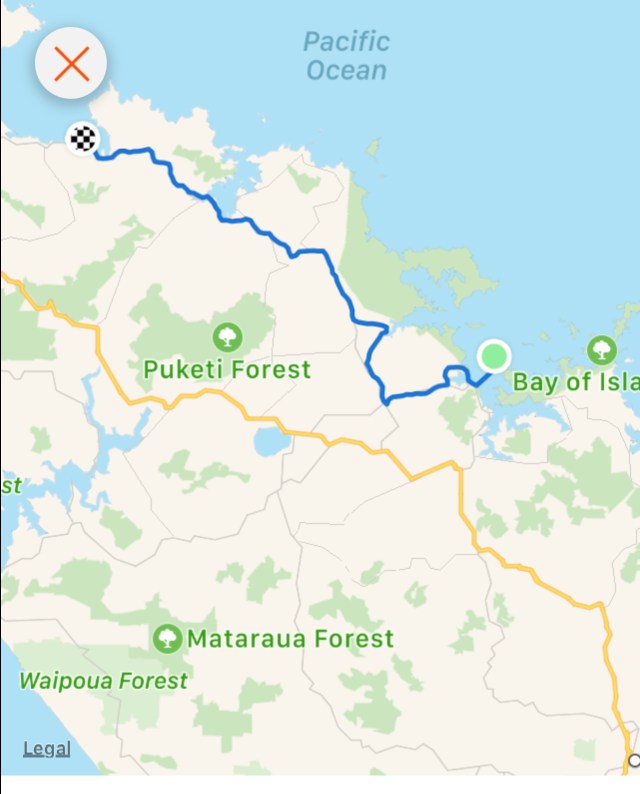Select the green start point marker
This screenshot has width=640, height=794.
[493, 356]
